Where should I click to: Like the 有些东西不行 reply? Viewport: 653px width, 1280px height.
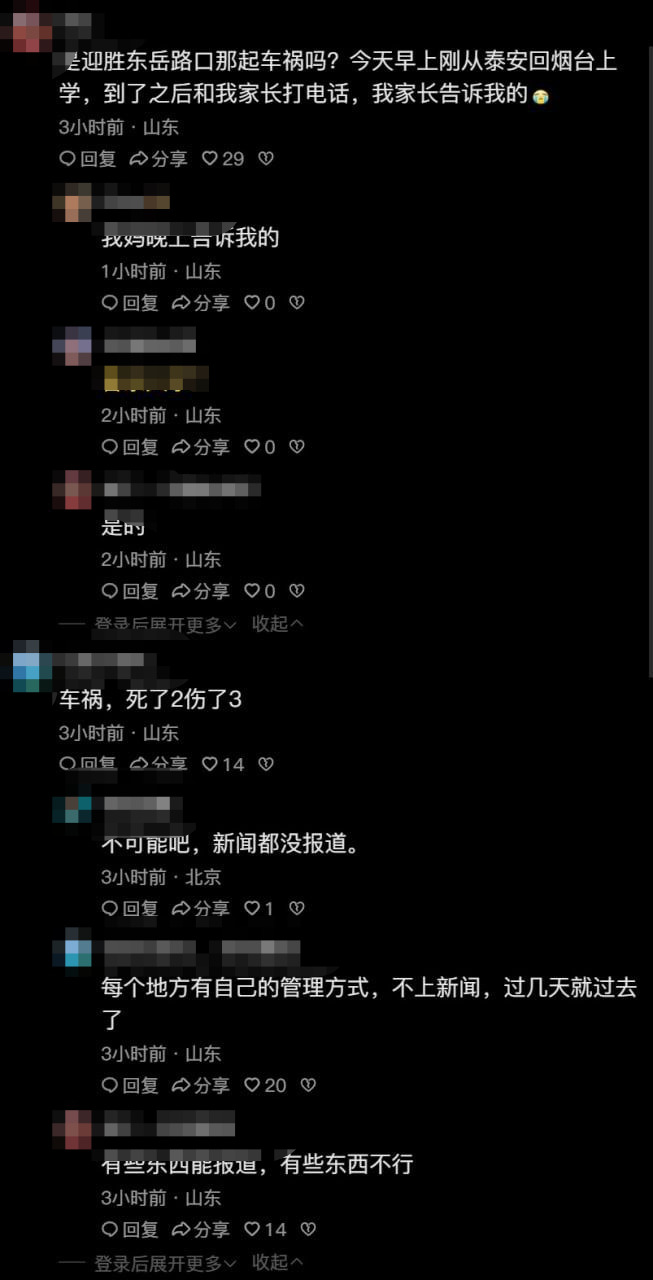[265, 1229]
